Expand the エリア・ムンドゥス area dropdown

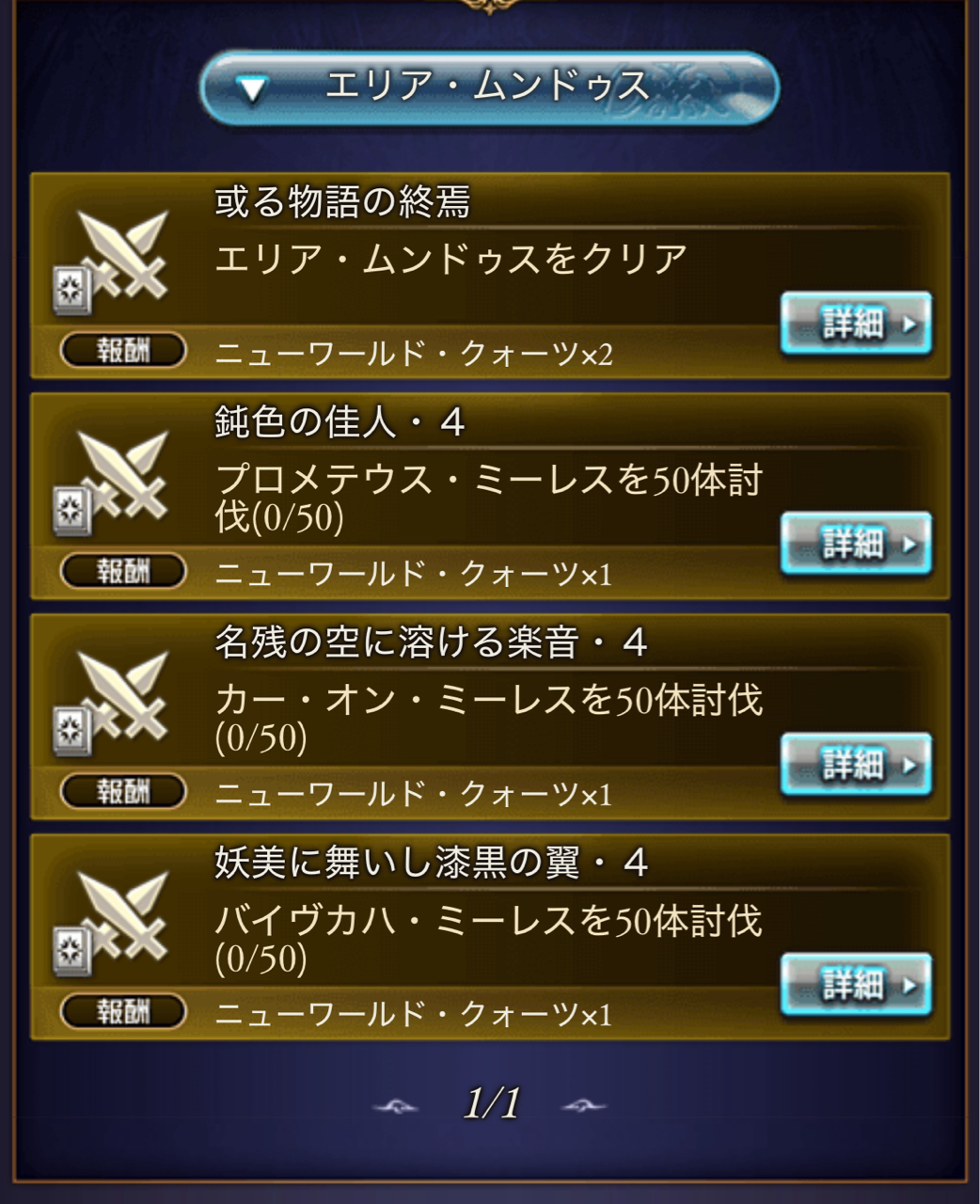pyautogui.click(x=489, y=87)
